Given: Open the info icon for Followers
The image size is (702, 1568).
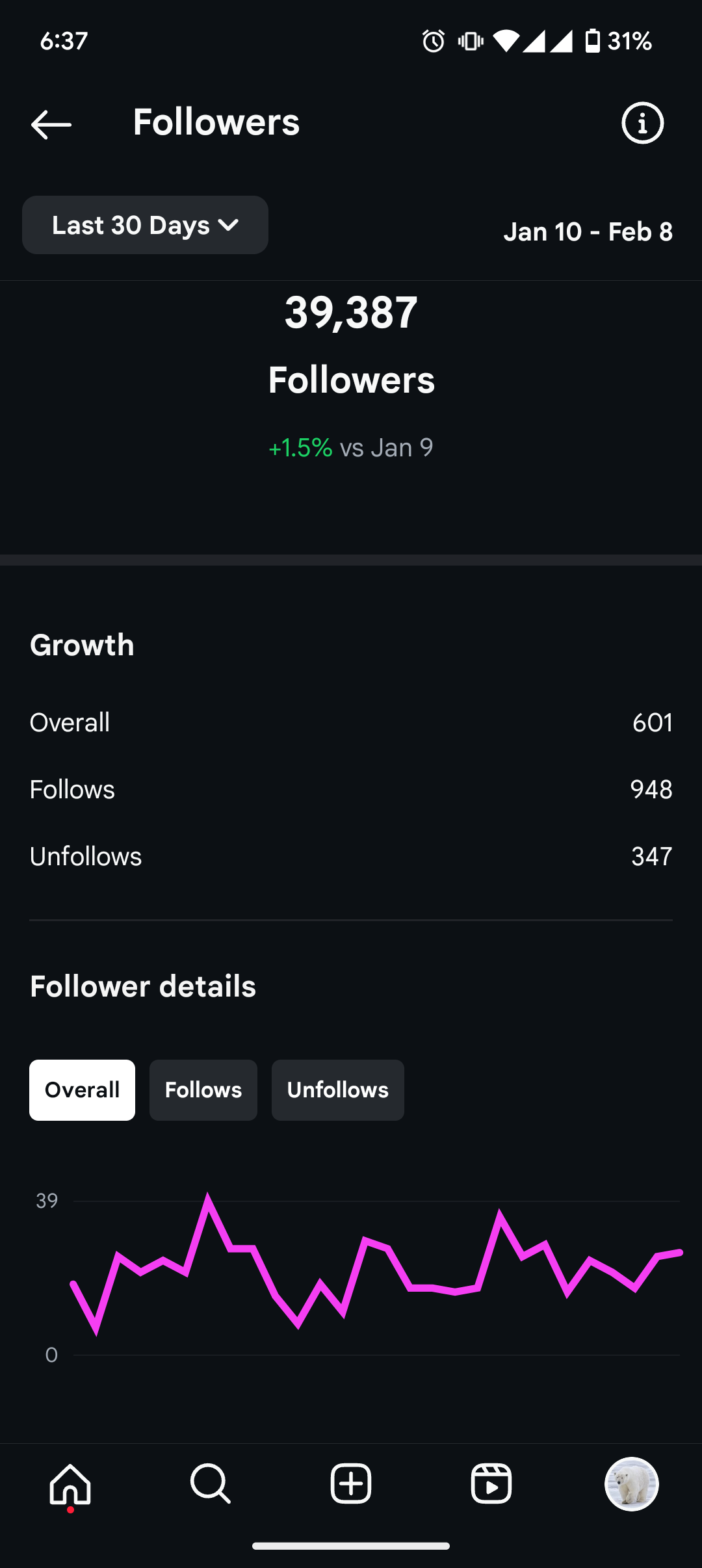Looking at the screenshot, I should tap(642, 123).
